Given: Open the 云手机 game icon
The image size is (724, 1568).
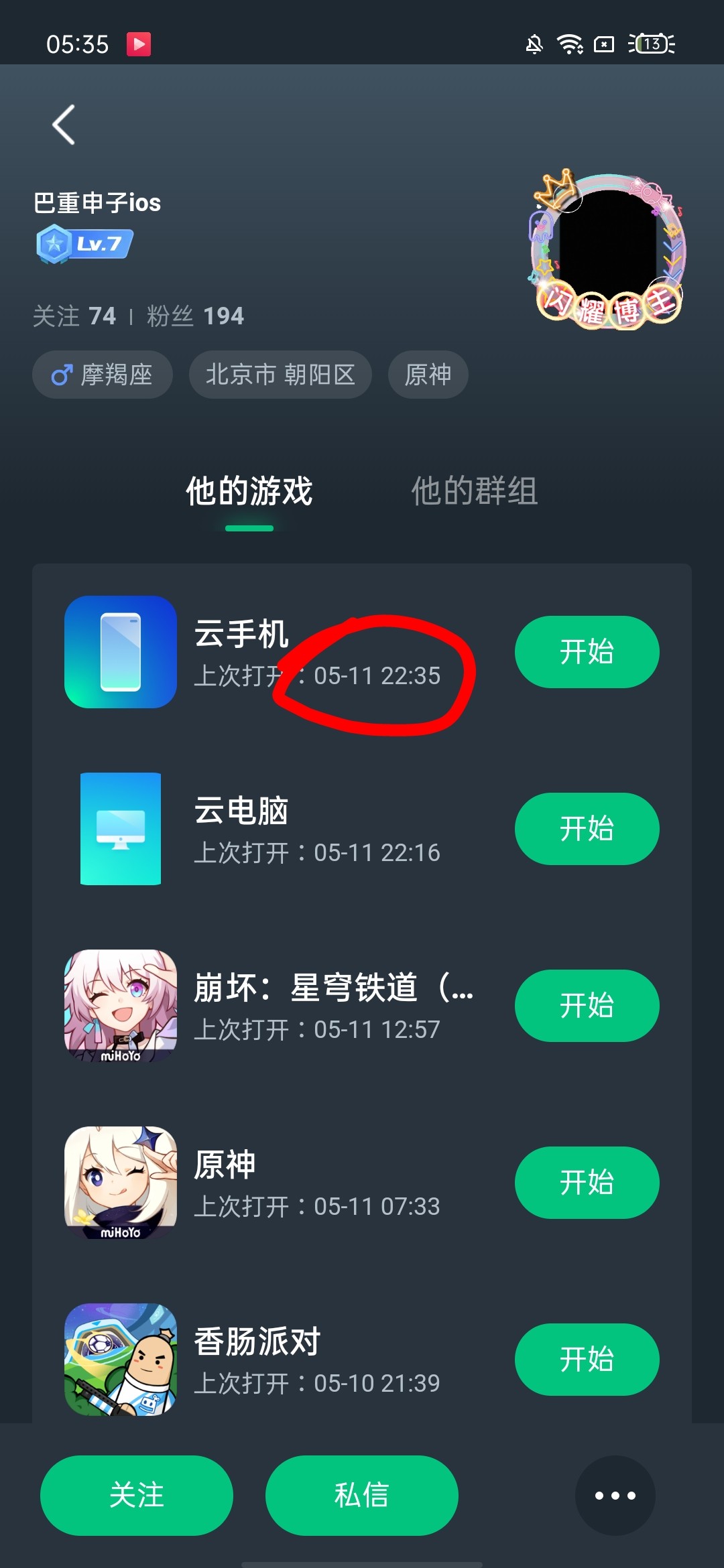Looking at the screenshot, I should [x=121, y=652].
